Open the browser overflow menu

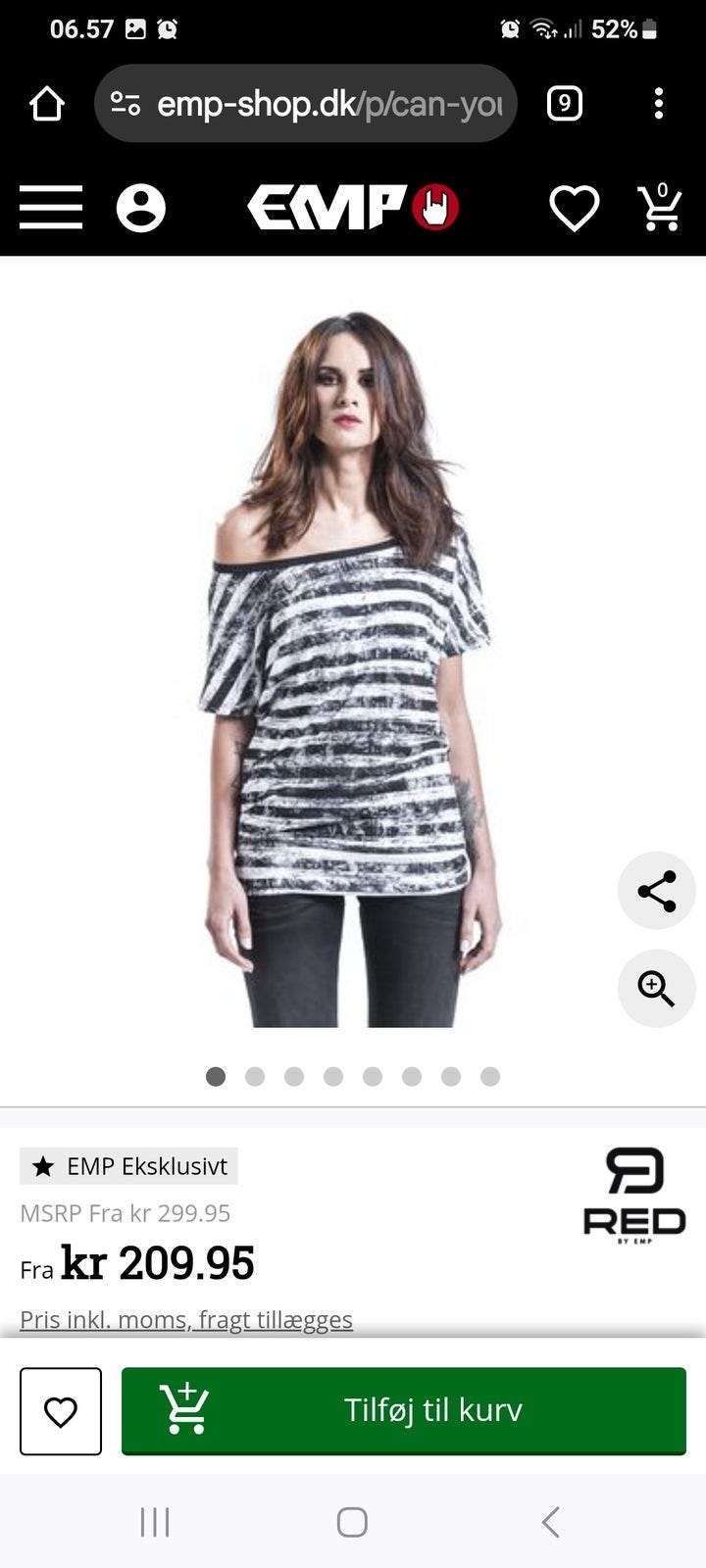click(658, 104)
